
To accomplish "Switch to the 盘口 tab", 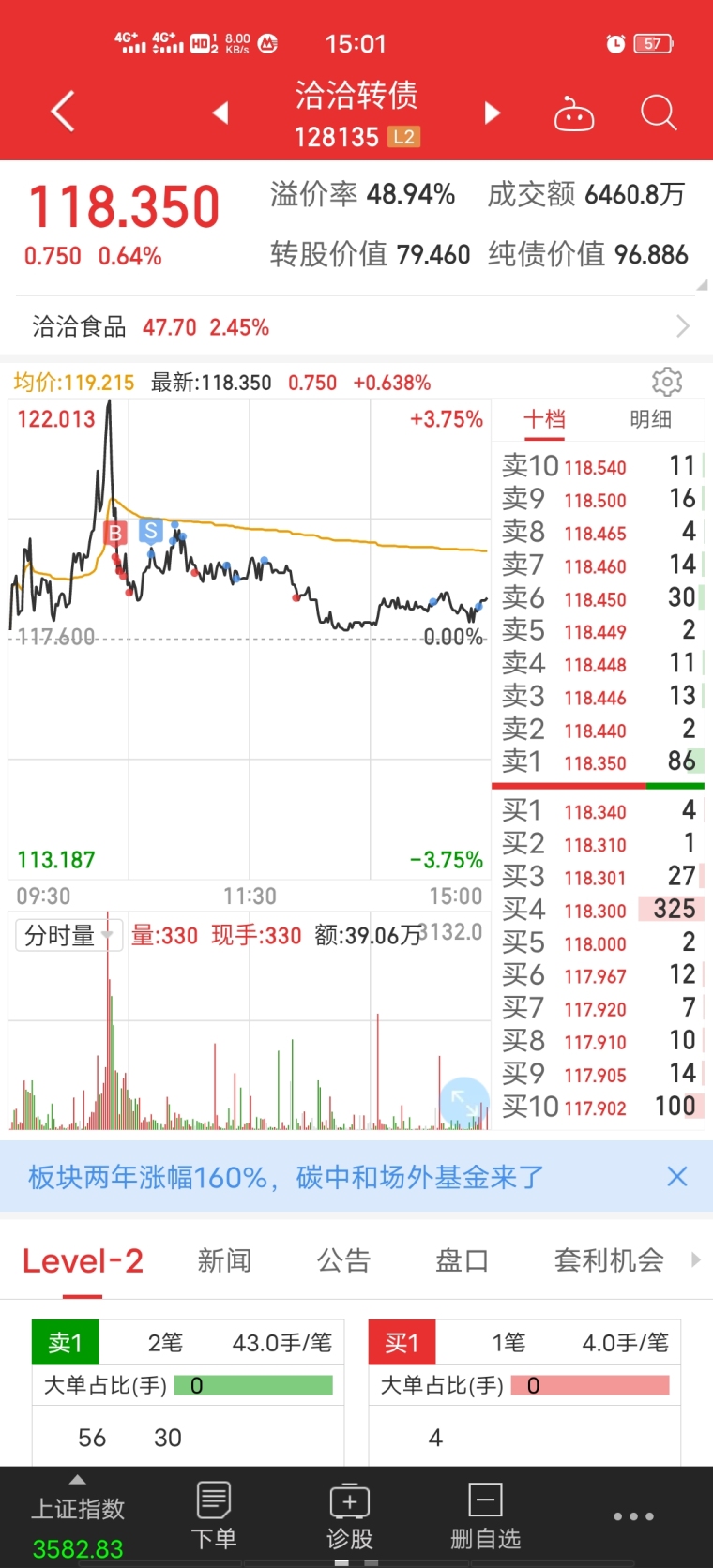I will [462, 1260].
